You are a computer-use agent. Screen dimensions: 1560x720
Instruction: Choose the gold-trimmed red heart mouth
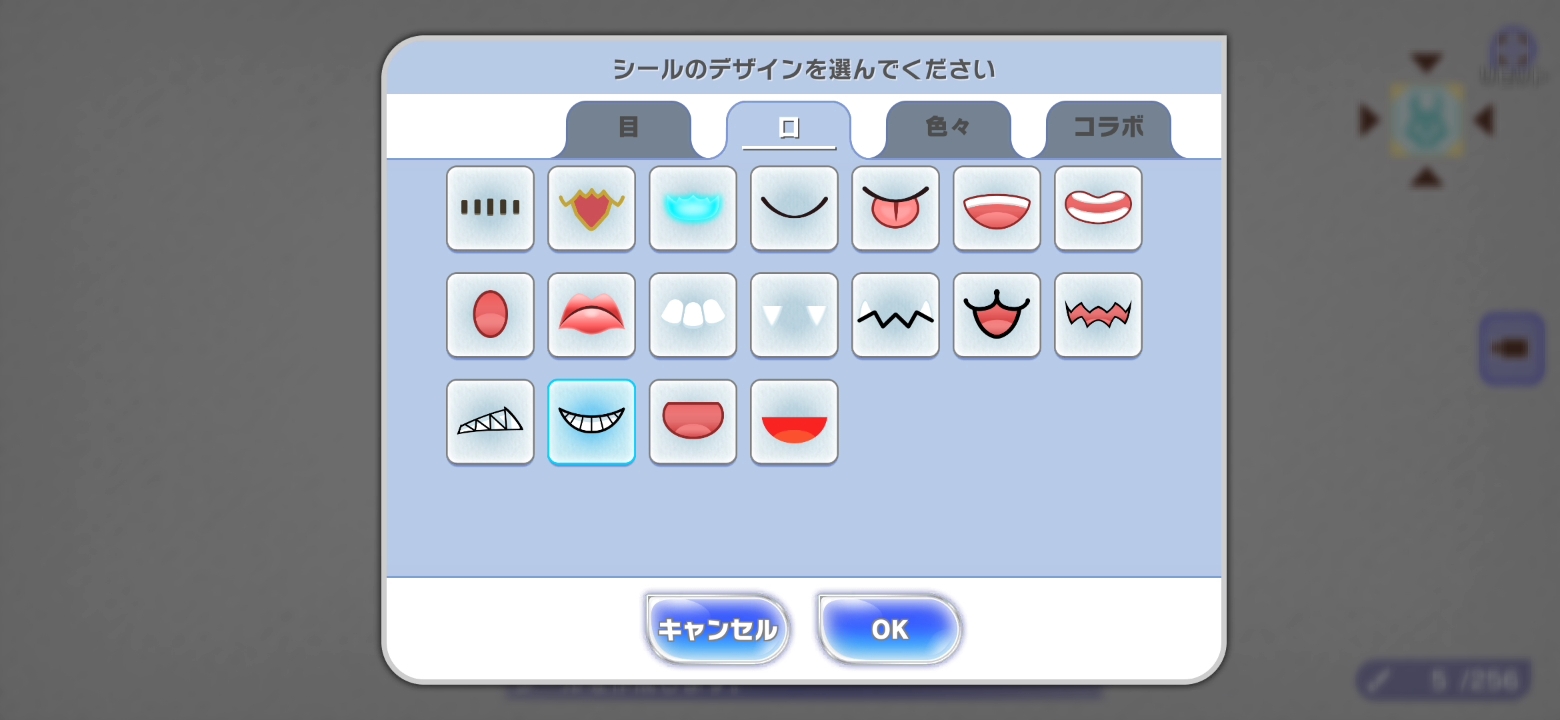[591, 208]
